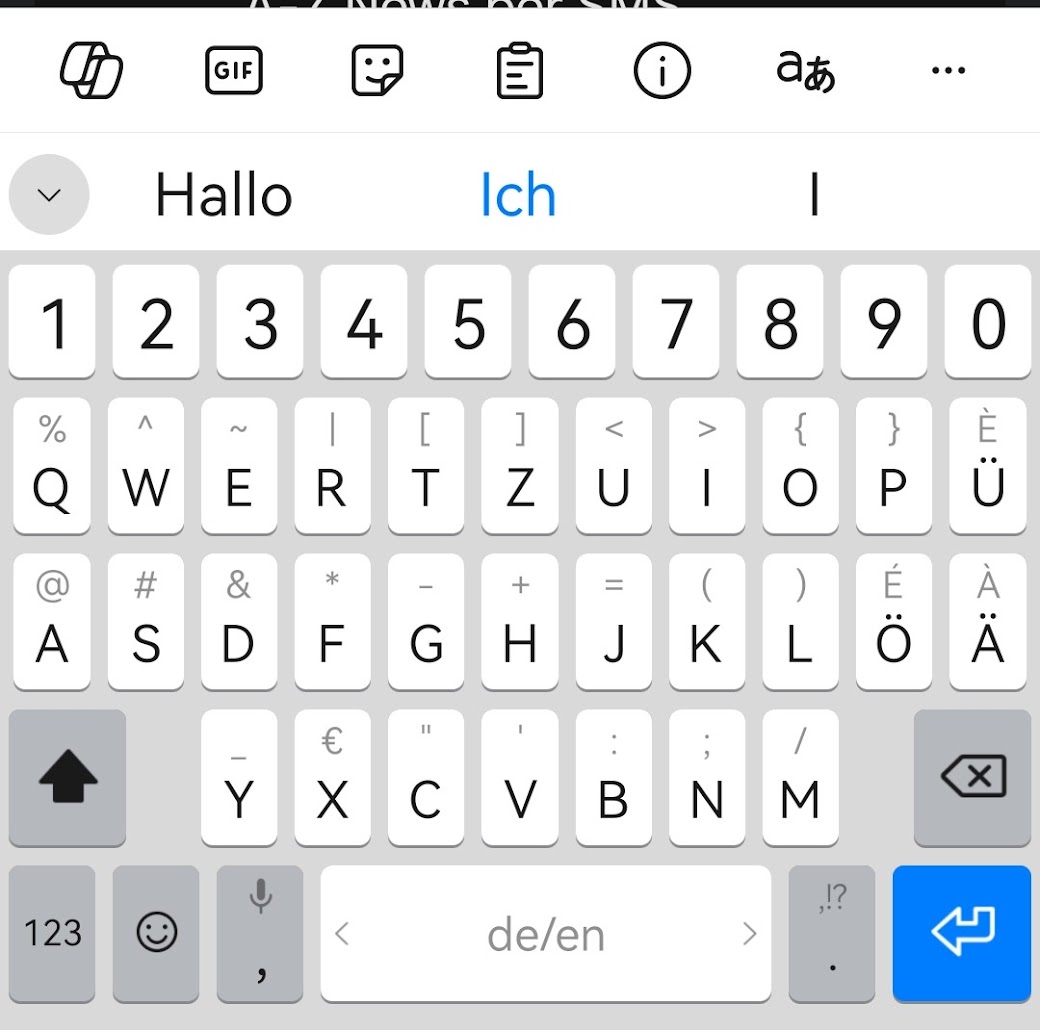Open the three-dot more options
1040x1030 pixels.
coord(947,70)
